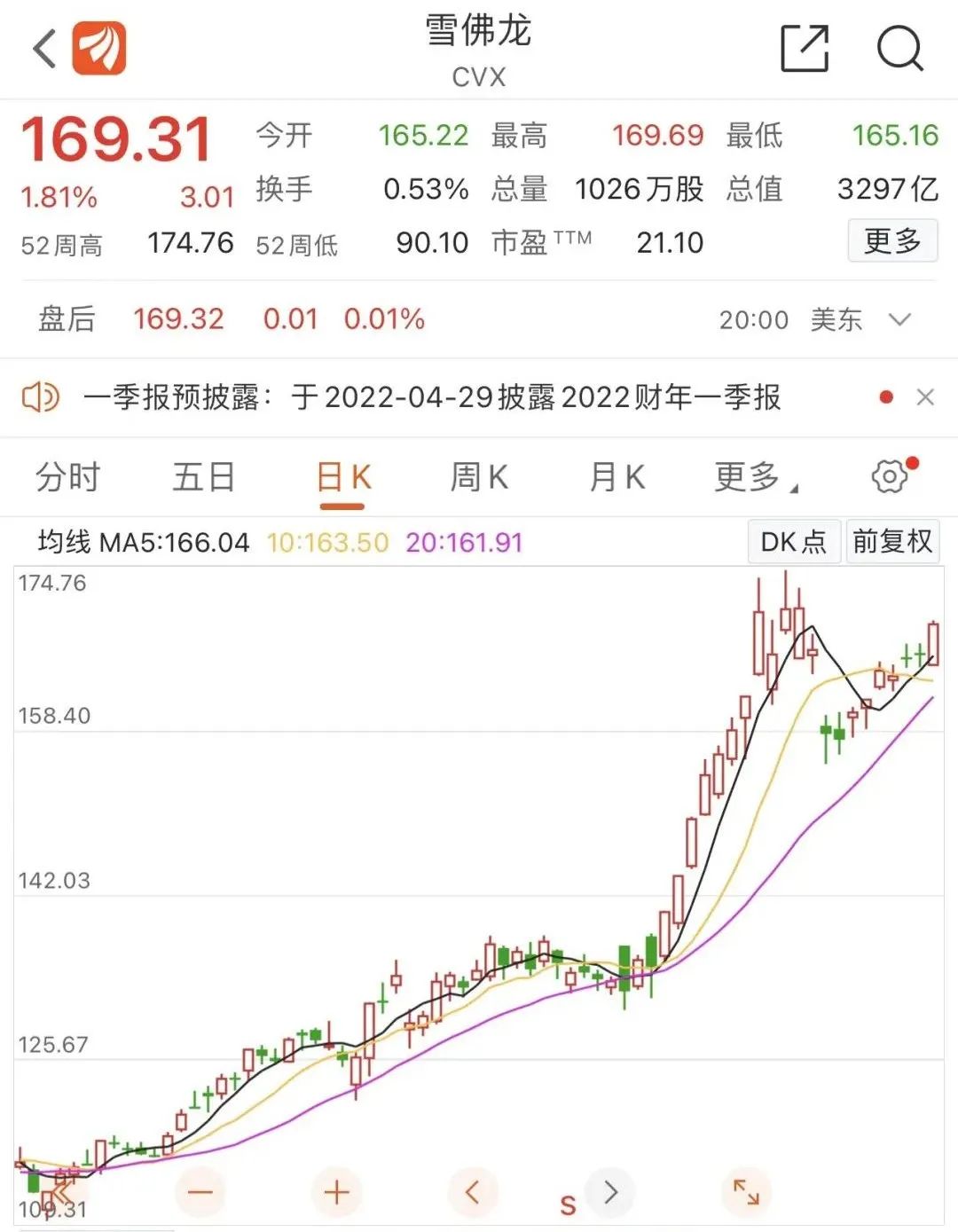Zoom out the chart with minus
958x1232 pixels.
[200, 1192]
